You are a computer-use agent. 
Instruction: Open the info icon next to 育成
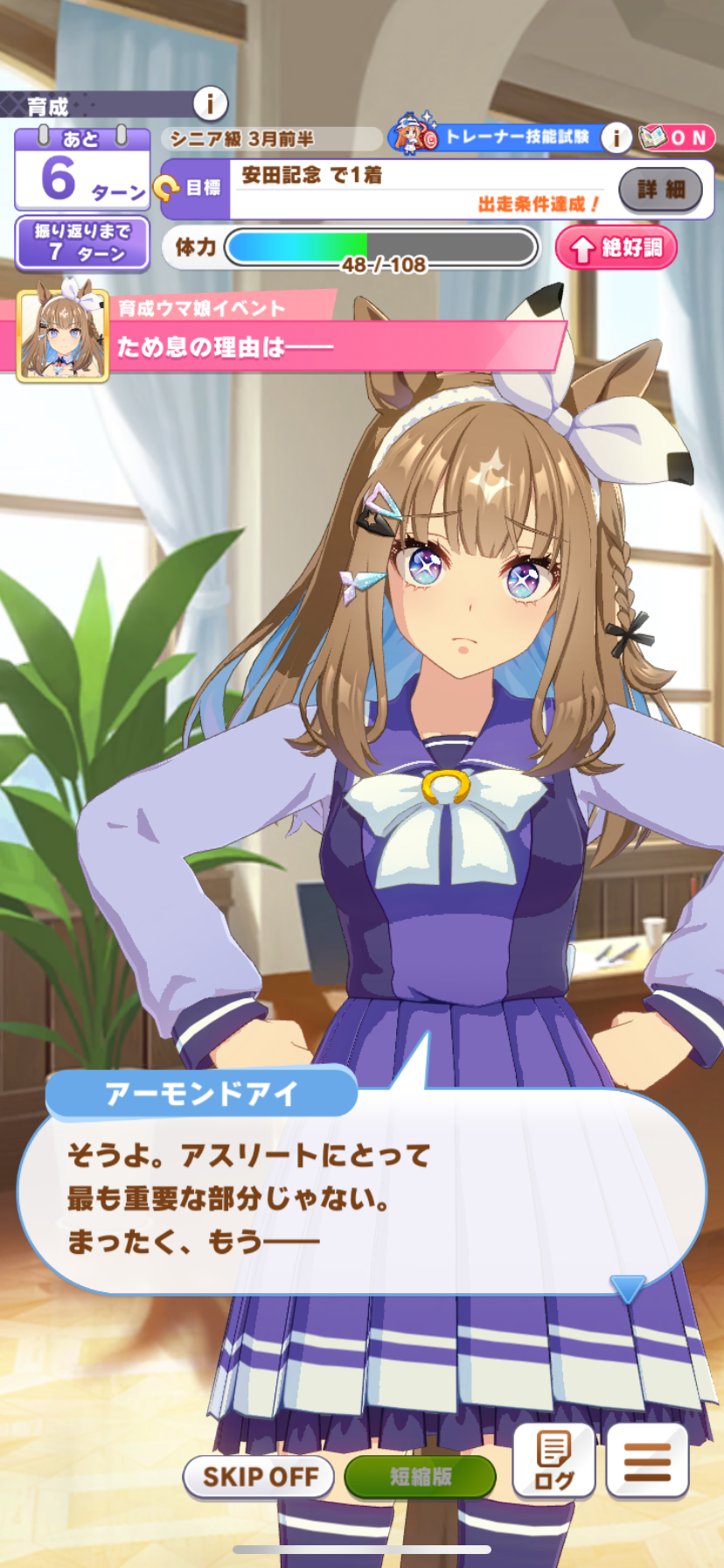[x=209, y=104]
